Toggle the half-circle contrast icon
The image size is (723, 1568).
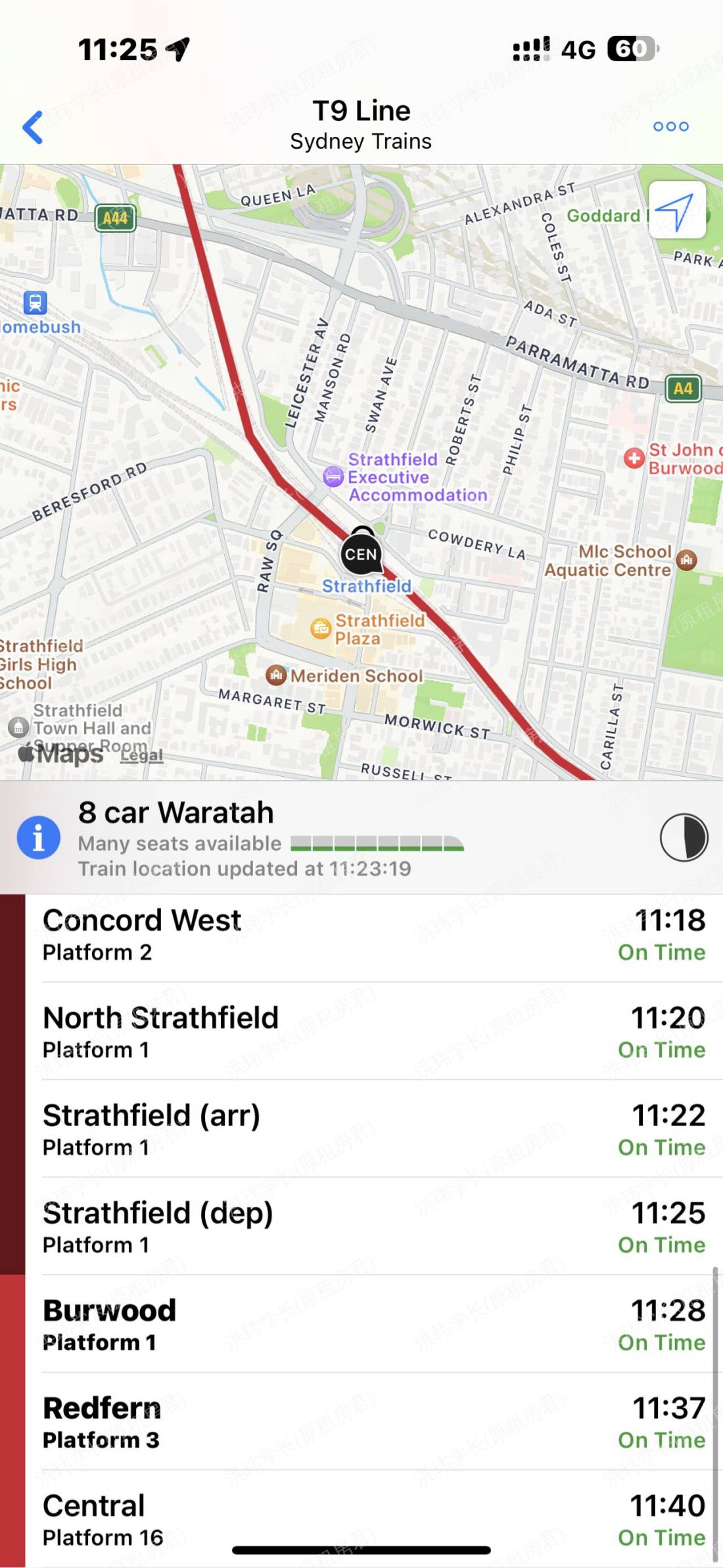(684, 837)
